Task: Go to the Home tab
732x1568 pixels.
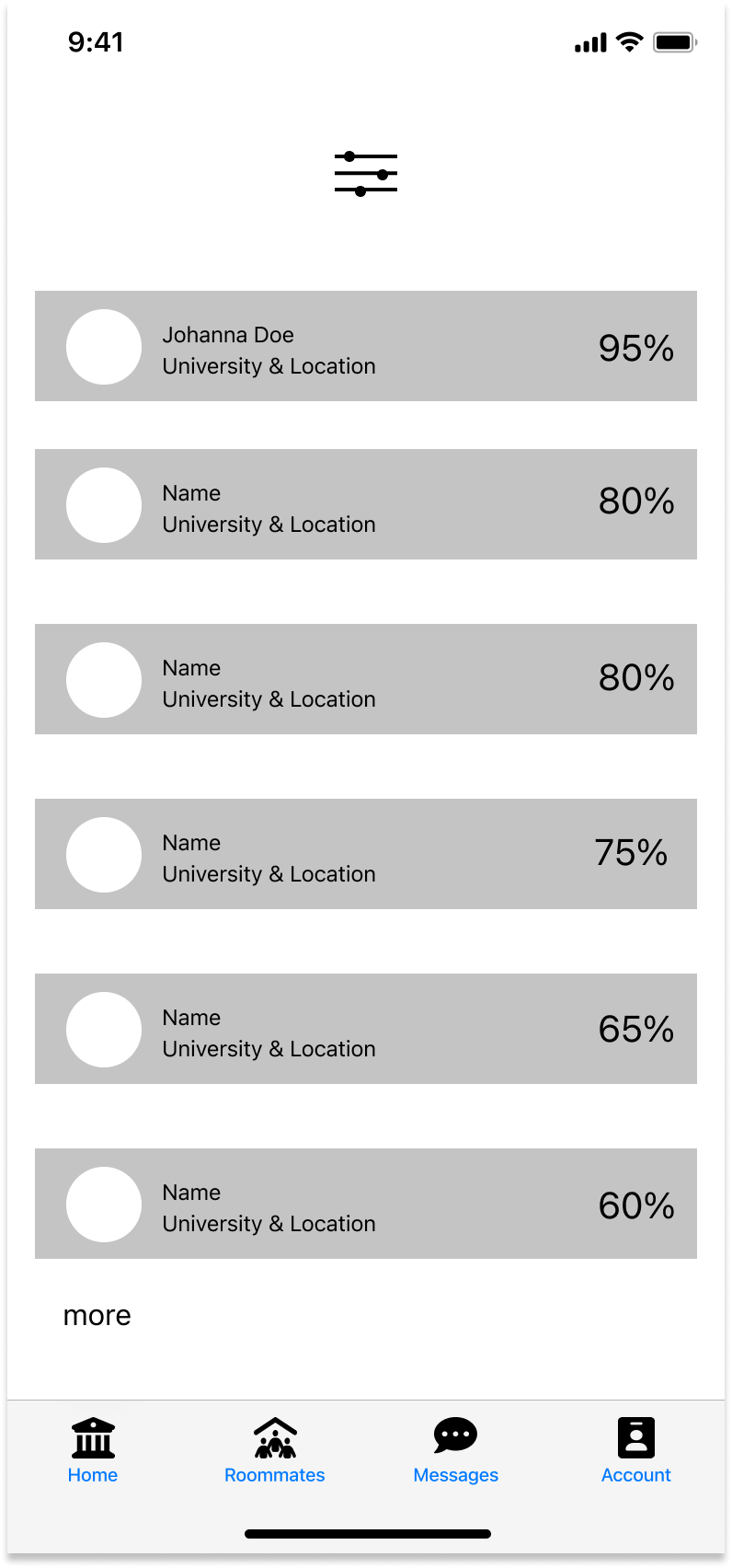Action: (x=93, y=1450)
